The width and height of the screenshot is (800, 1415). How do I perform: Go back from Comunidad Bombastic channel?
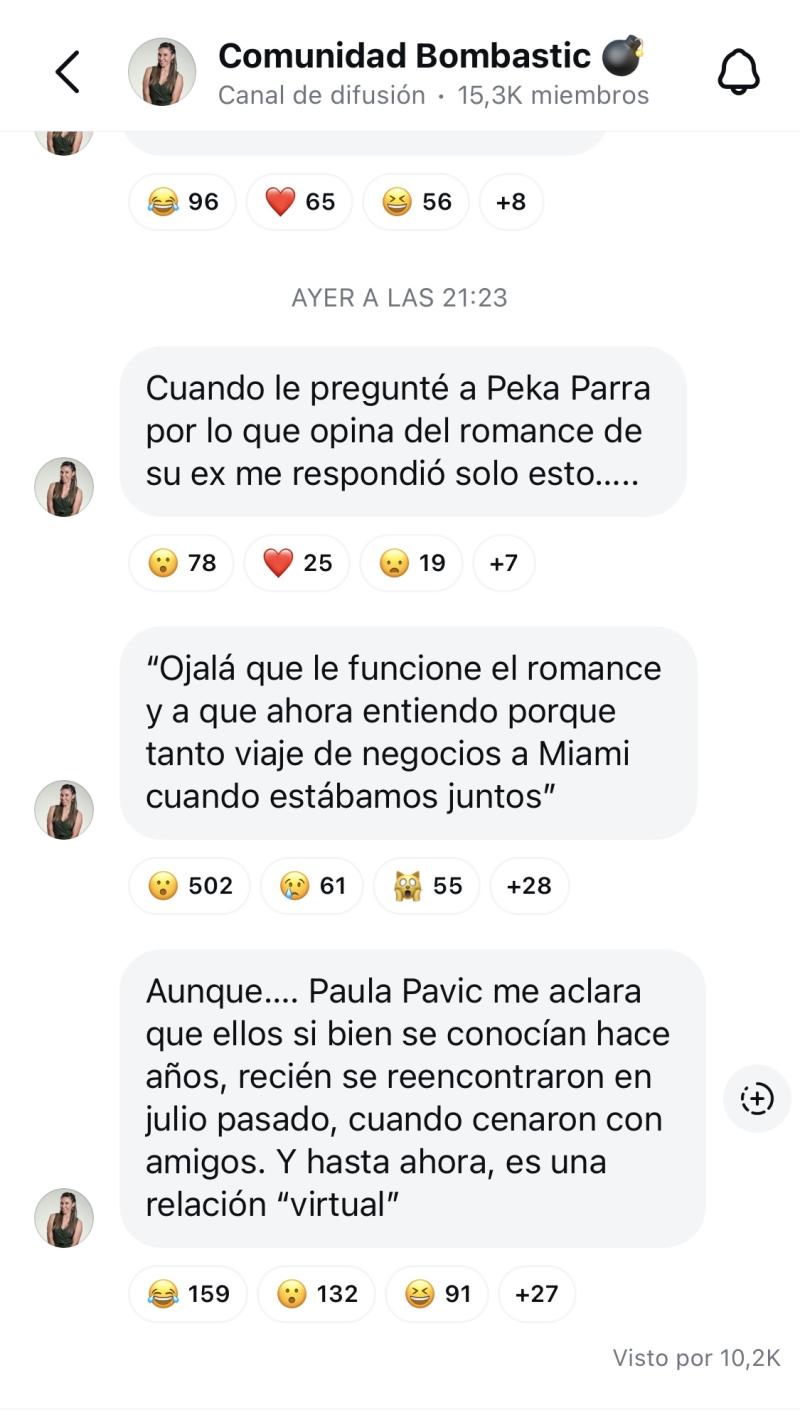[x=67, y=73]
